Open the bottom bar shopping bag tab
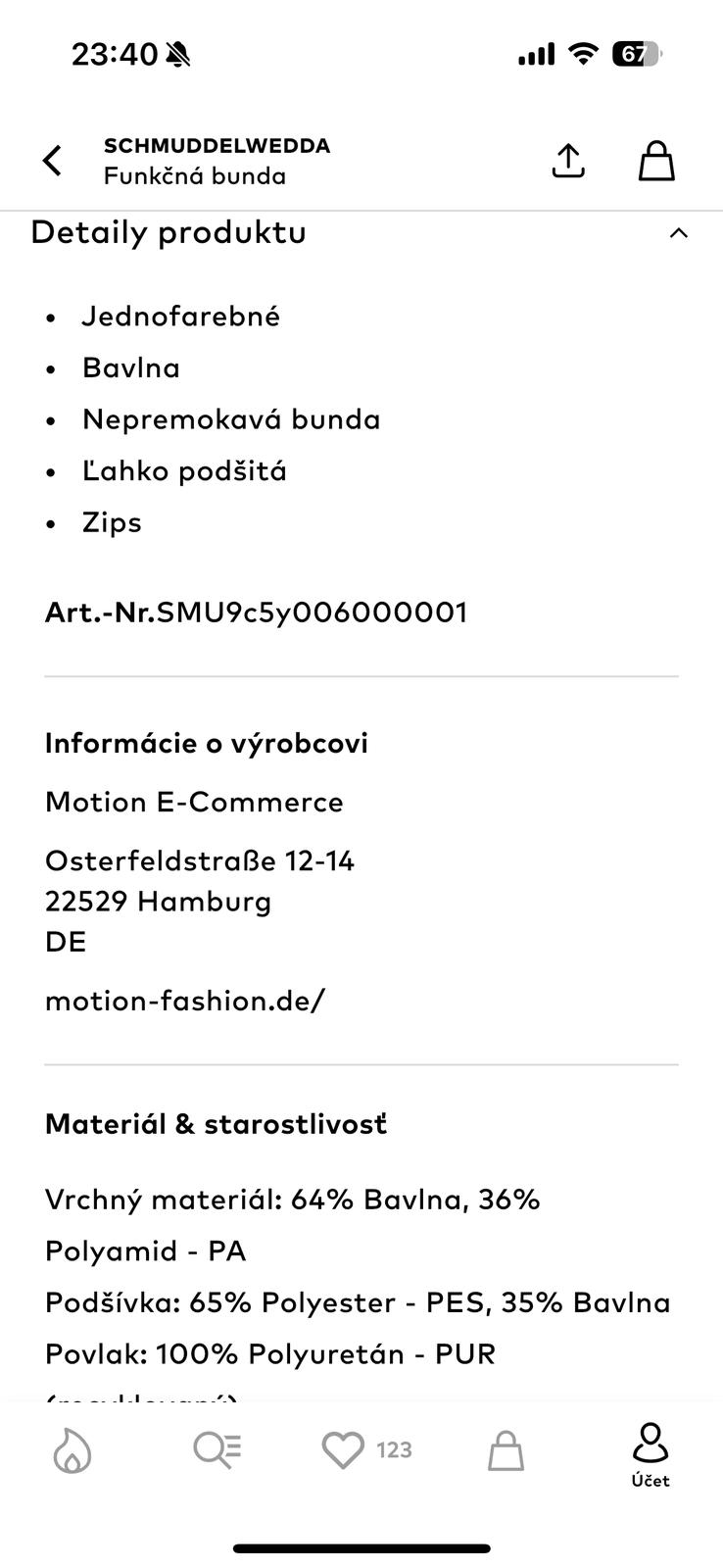The width and height of the screenshot is (723, 1568). coord(506,1450)
